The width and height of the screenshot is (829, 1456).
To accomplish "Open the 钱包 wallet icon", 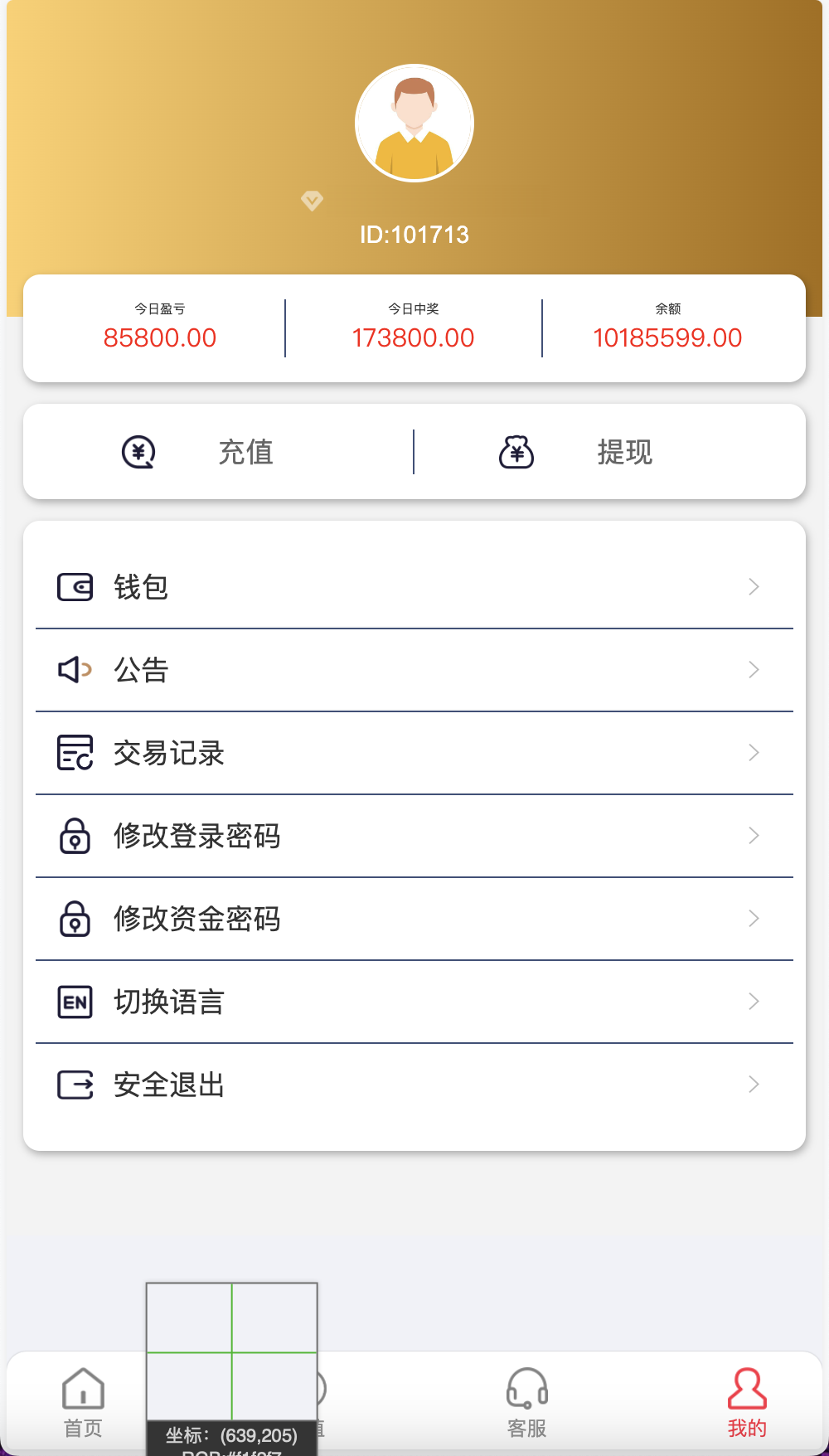I will click(x=75, y=586).
